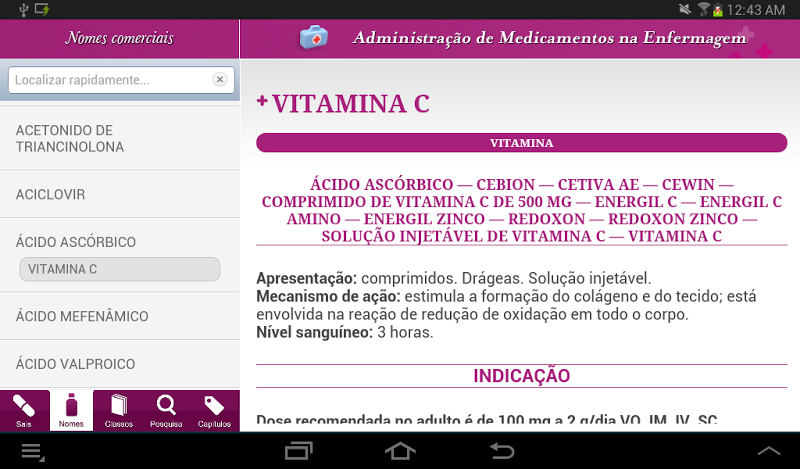Select the Nomes tab
Image resolution: width=800 pixels, height=469 pixels.
pos(71,410)
